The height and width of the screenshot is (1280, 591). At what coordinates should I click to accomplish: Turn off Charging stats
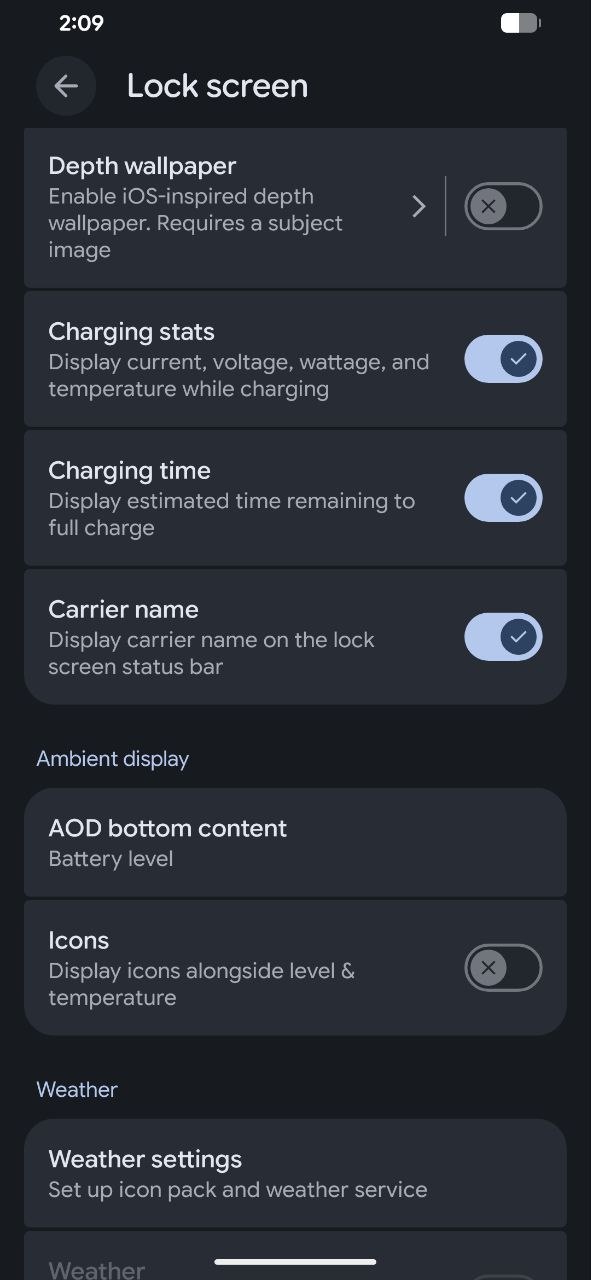[x=503, y=359]
